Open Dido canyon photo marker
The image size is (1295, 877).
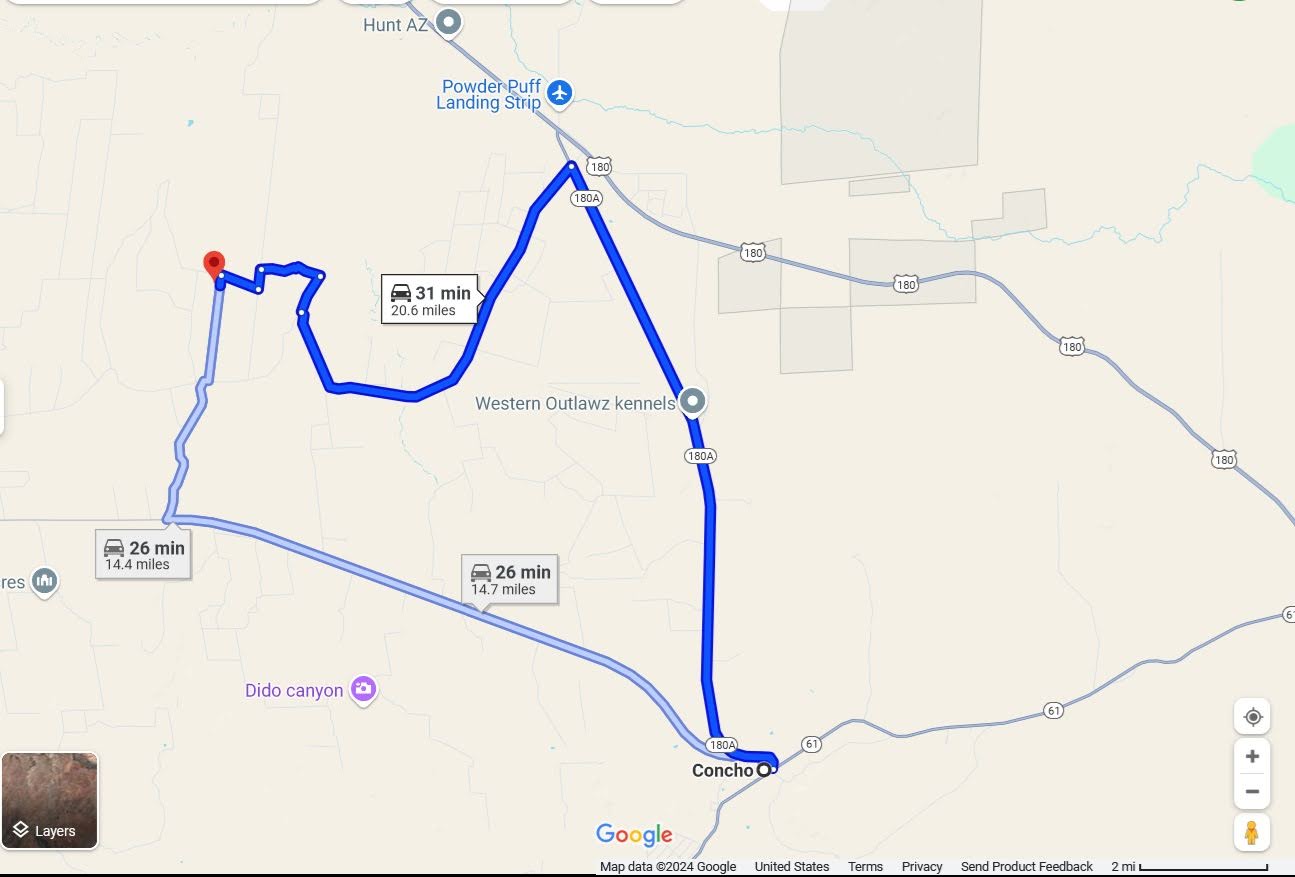(362, 689)
